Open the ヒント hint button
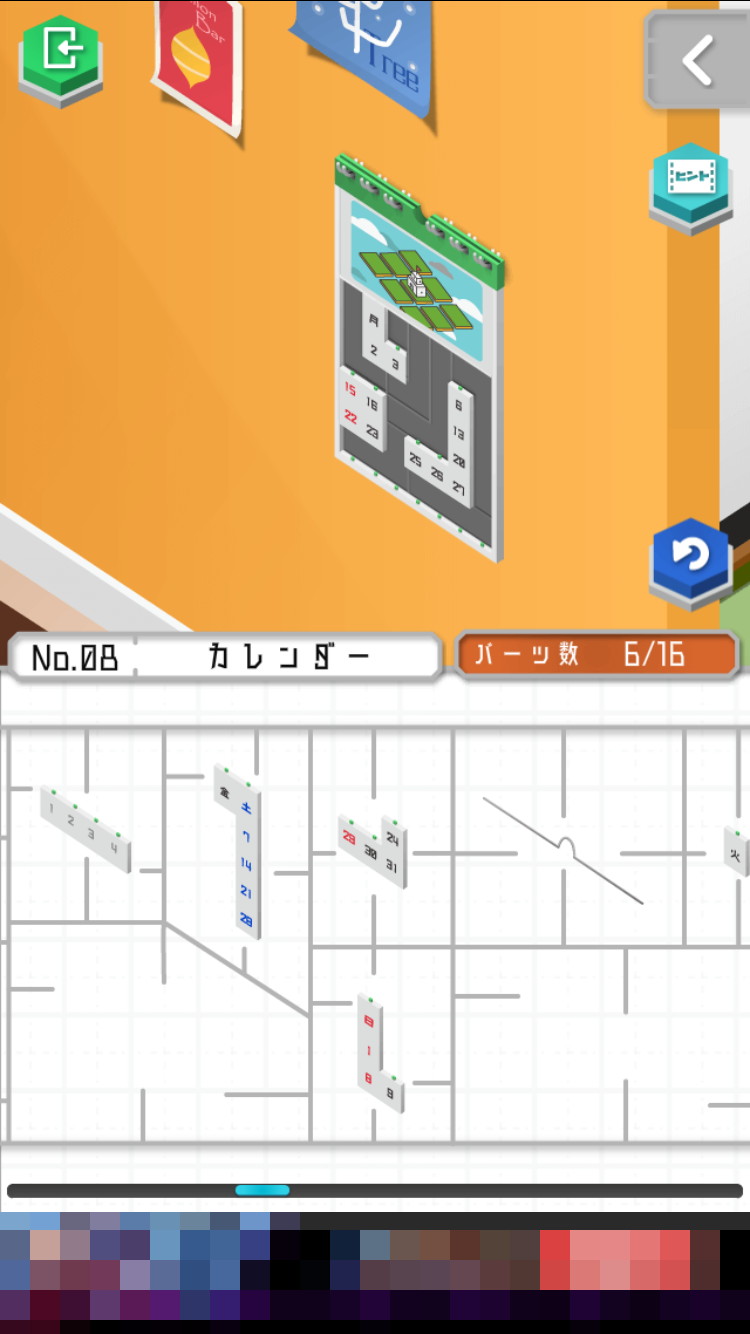 point(689,183)
